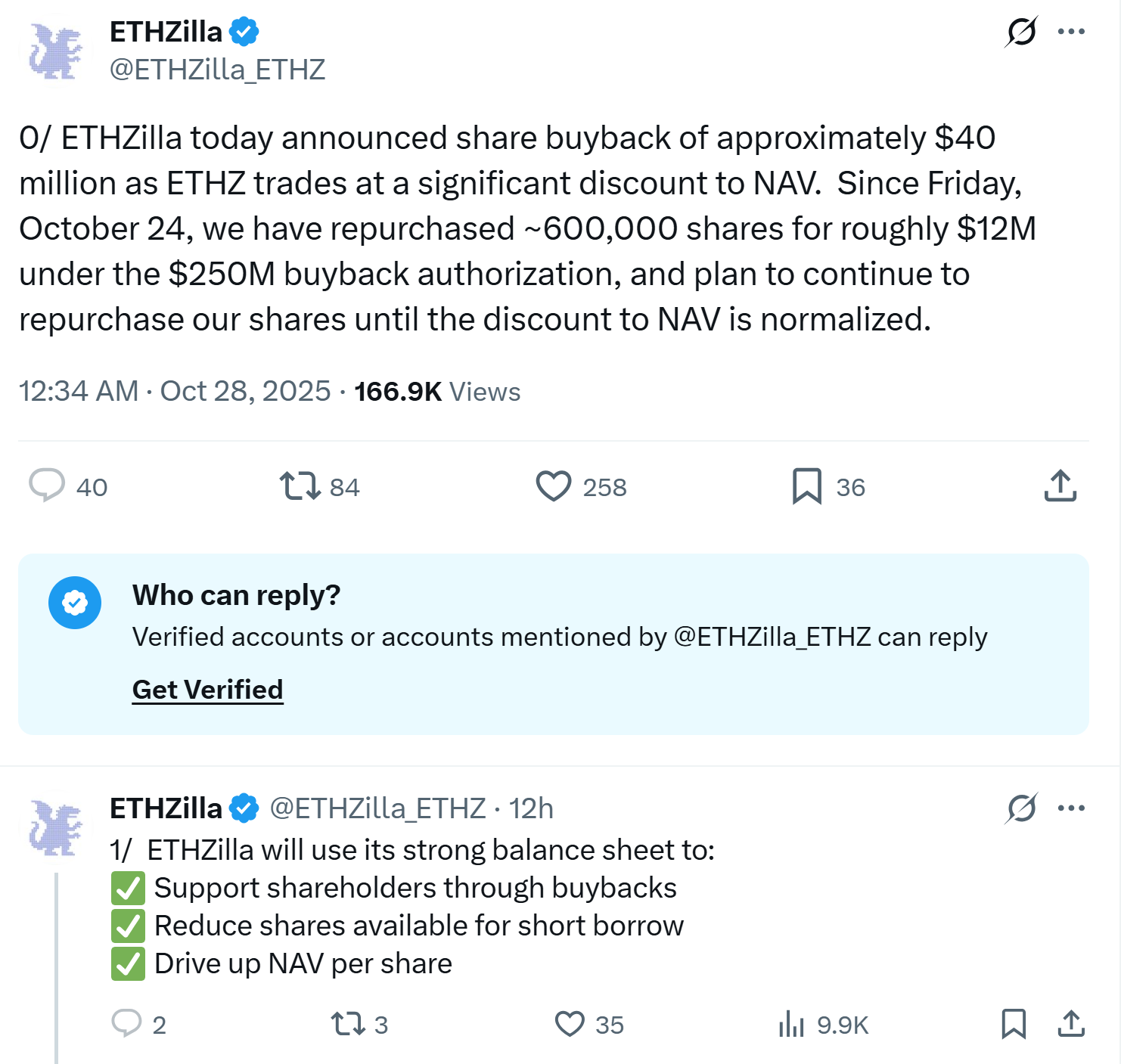The width and height of the screenshot is (1121, 1064).
Task: Reply to the main post with 40 comments
Action: [x=47, y=485]
